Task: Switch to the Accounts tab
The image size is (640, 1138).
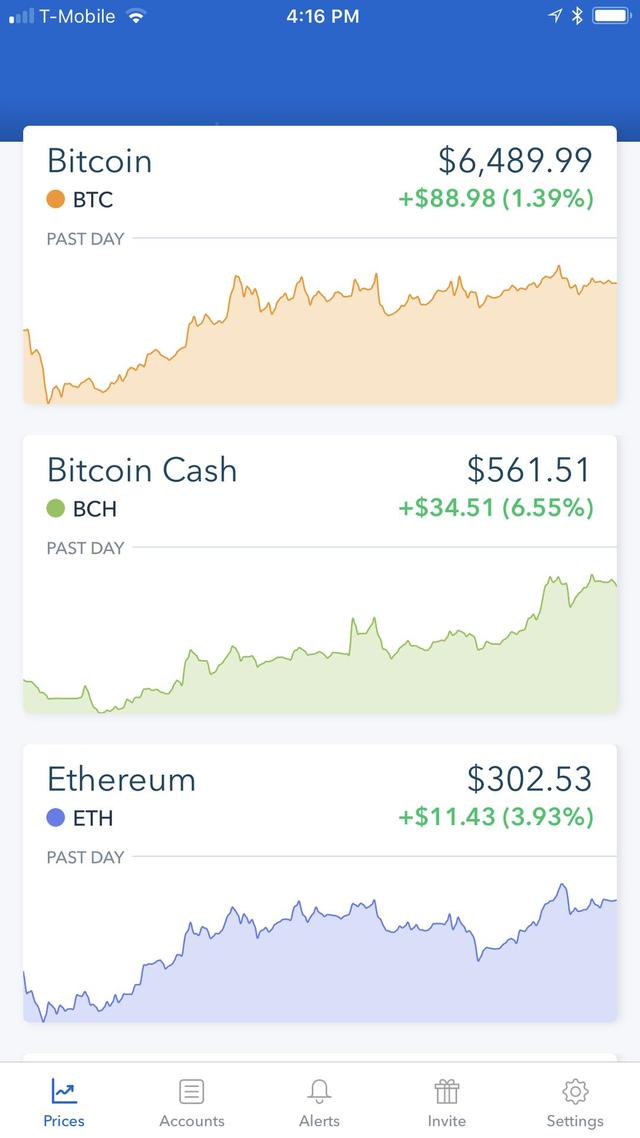Action: pyautogui.click(x=192, y=1102)
